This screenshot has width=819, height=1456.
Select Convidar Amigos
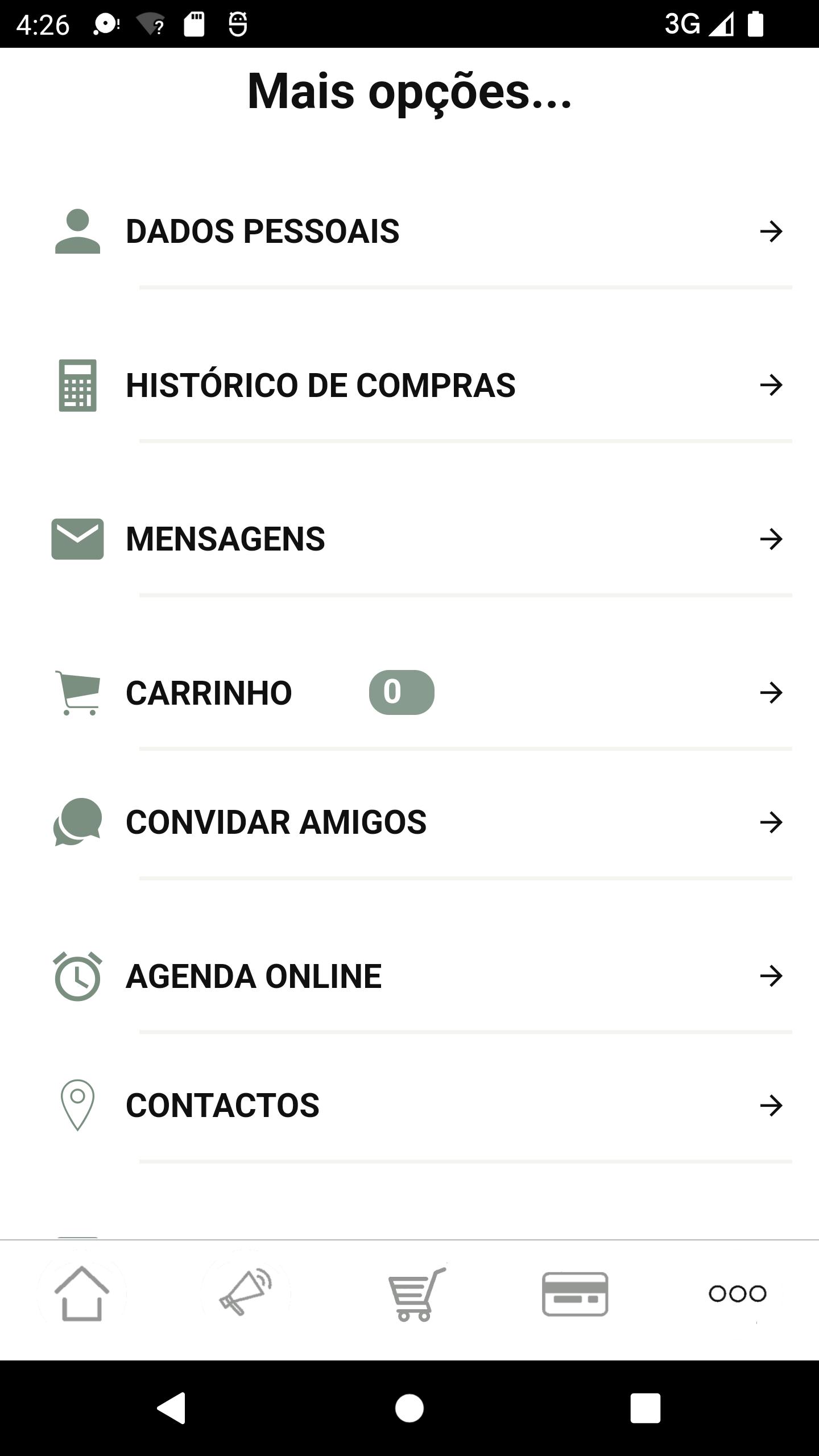point(409,822)
